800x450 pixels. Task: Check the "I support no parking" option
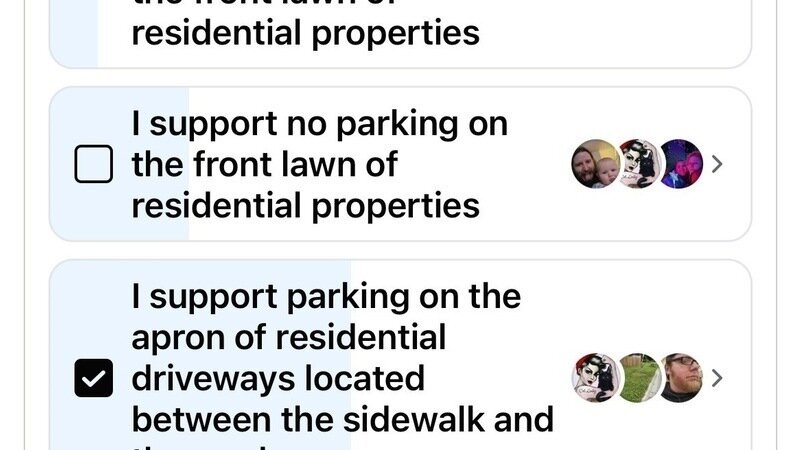(94, 164)
